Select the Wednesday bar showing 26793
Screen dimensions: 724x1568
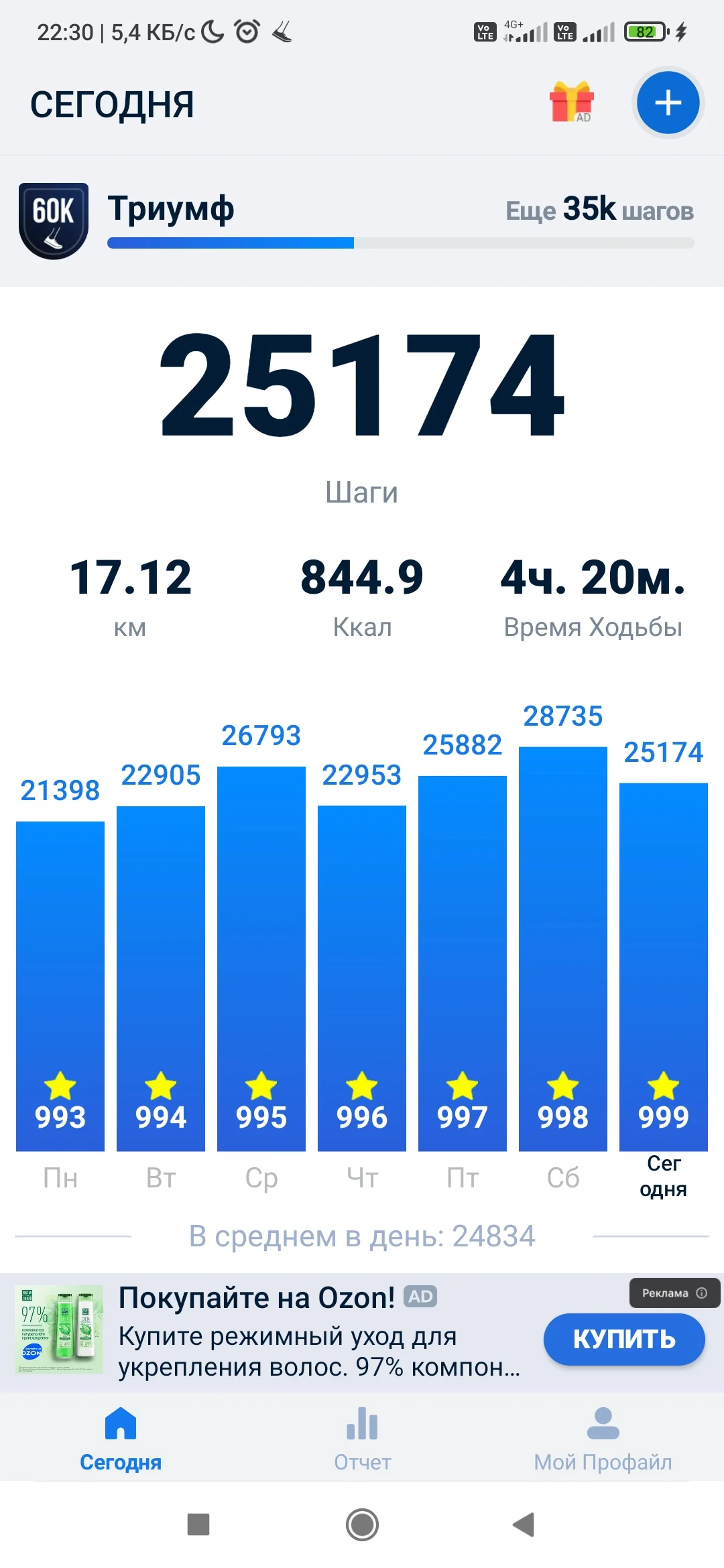click(x=261, y=958)
